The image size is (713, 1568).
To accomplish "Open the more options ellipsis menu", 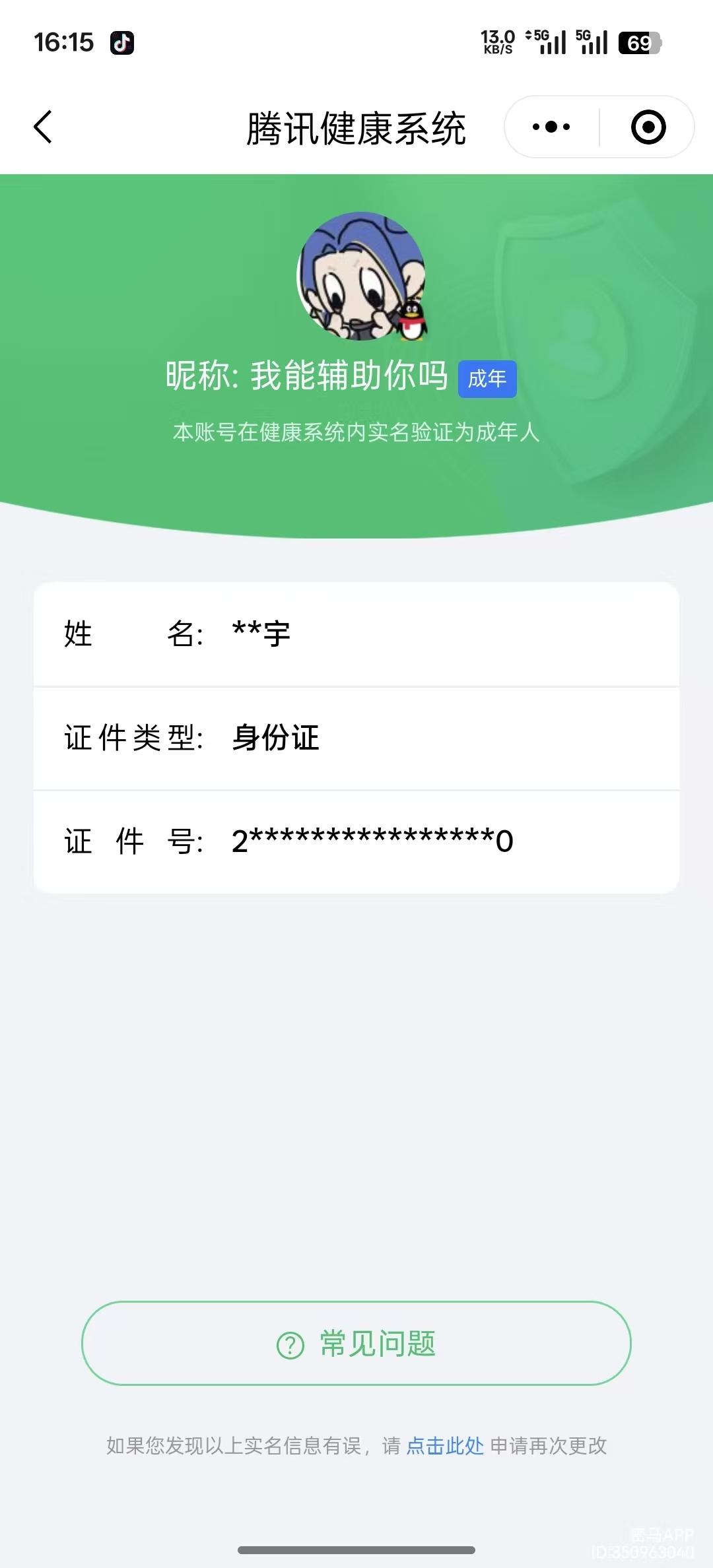I will tap(548, 127).
